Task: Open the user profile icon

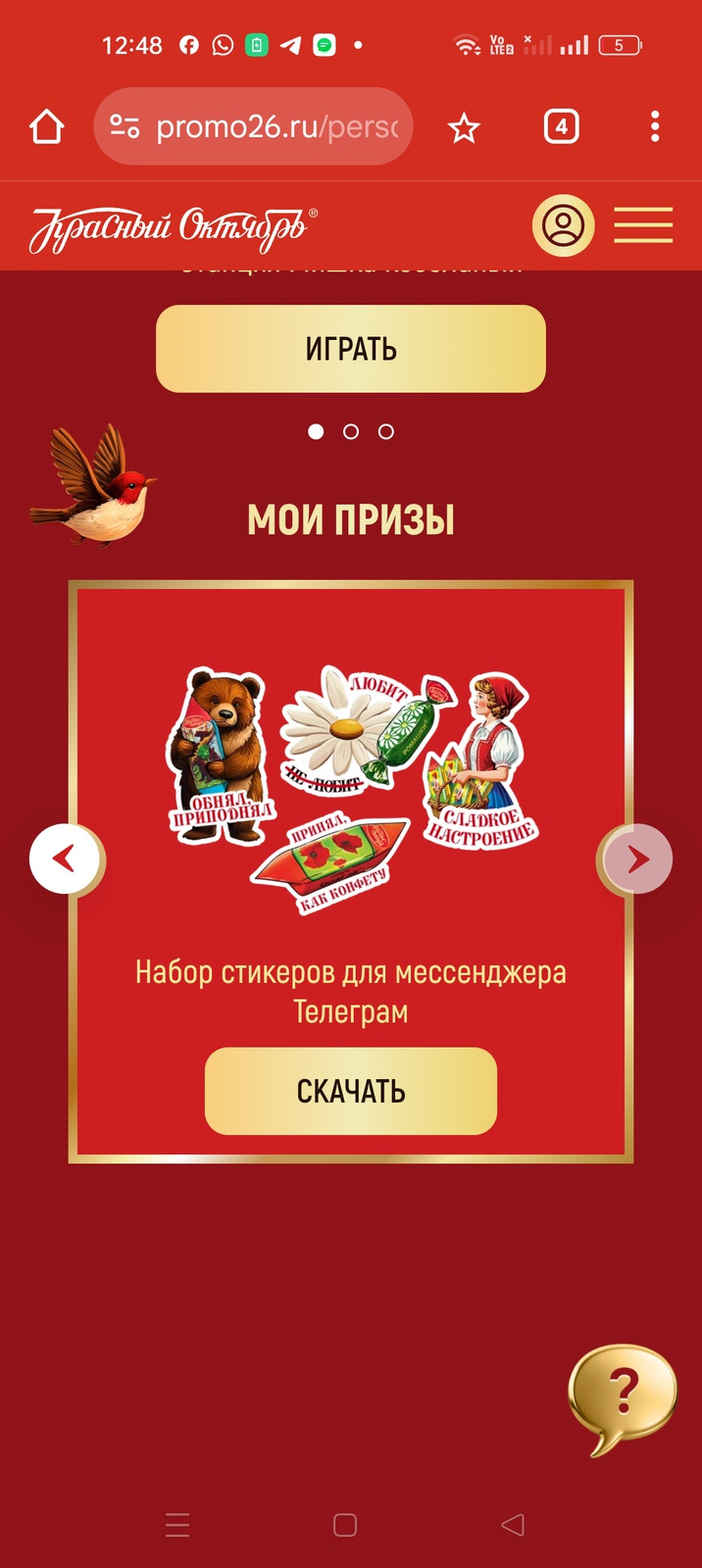Action: (x=563, y=226)
